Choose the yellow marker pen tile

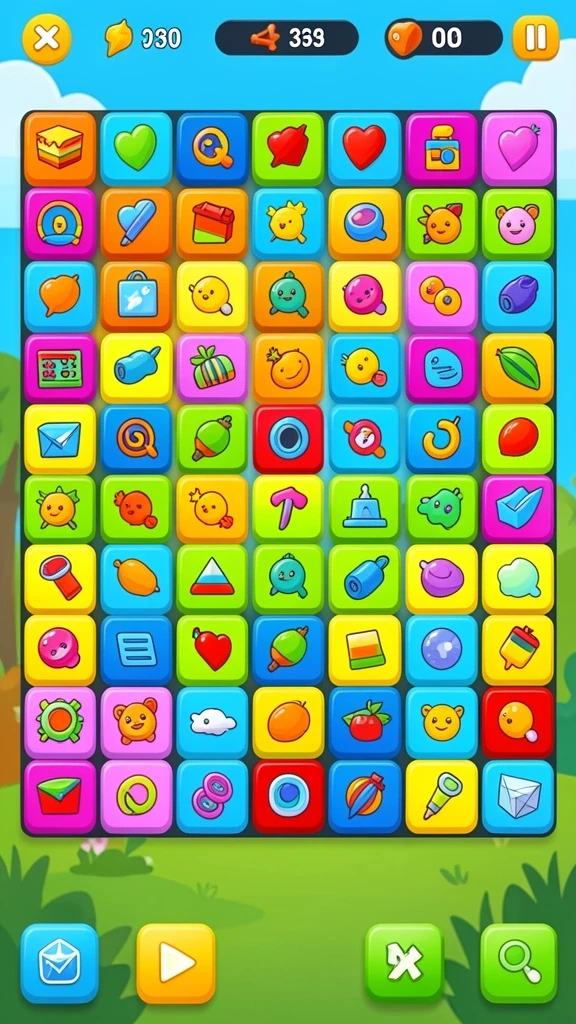coord(441,797)
